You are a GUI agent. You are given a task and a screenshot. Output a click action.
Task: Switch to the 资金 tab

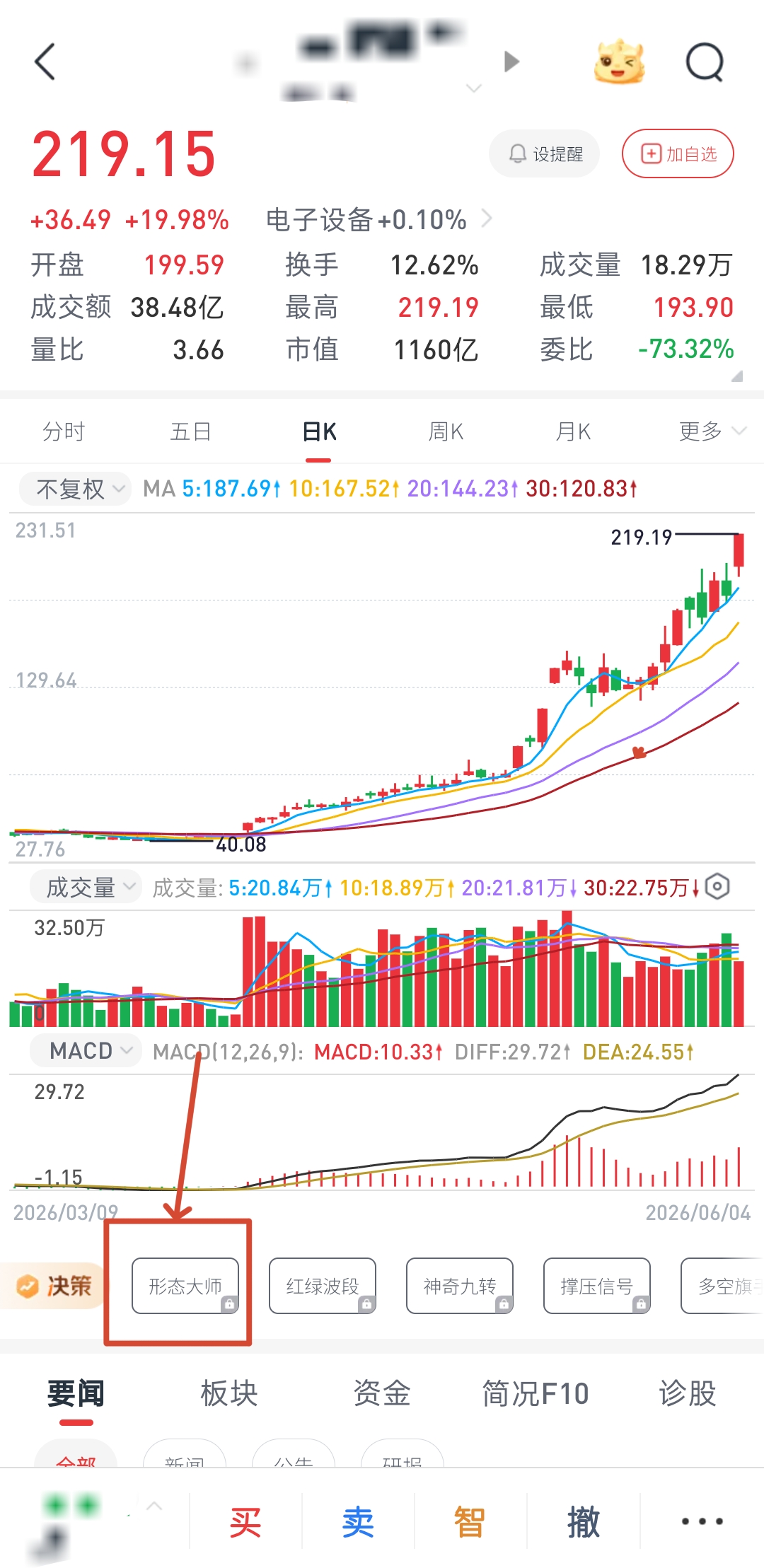[x=382, y=1393]
